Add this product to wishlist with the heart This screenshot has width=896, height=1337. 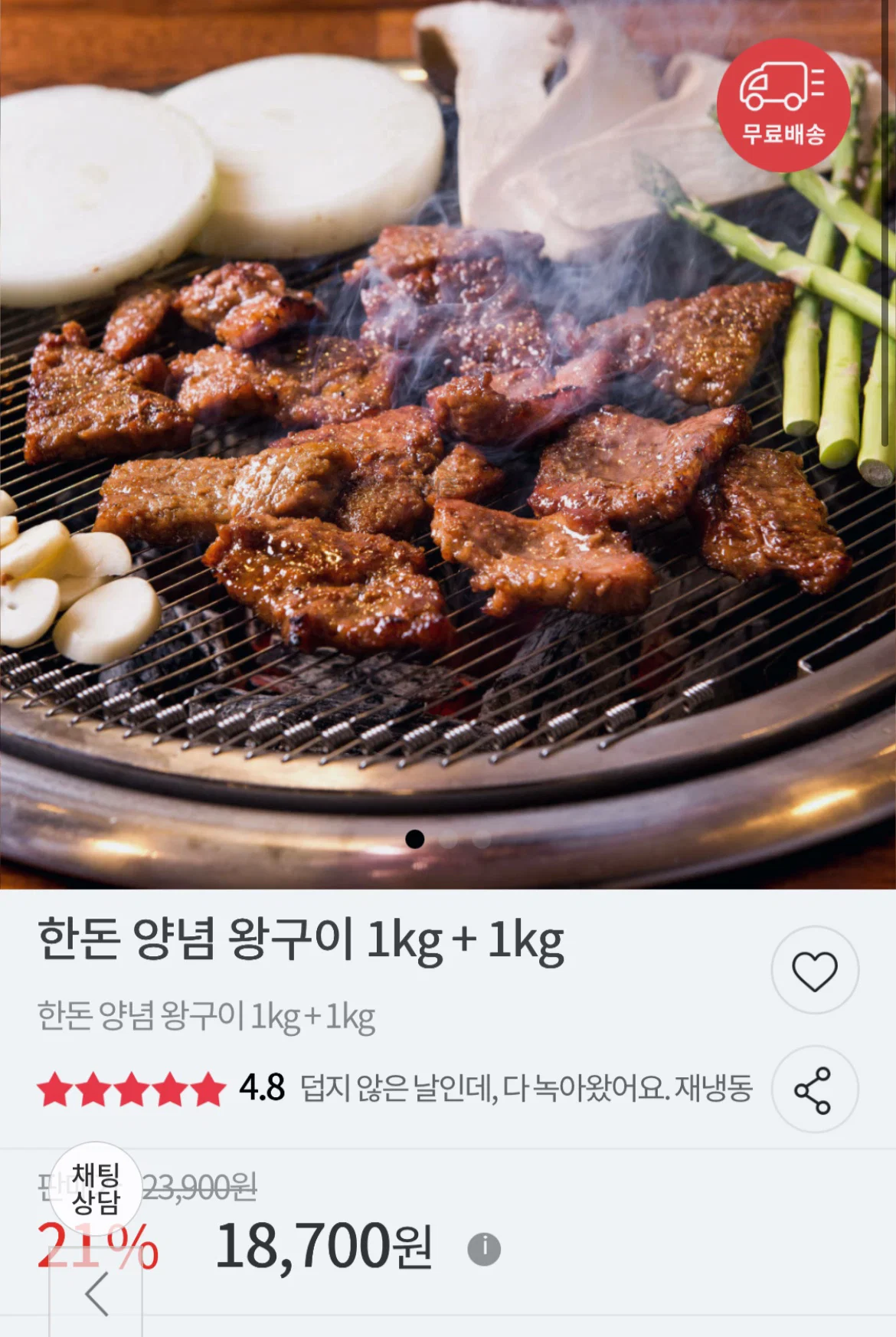click(x=814, y=971)
